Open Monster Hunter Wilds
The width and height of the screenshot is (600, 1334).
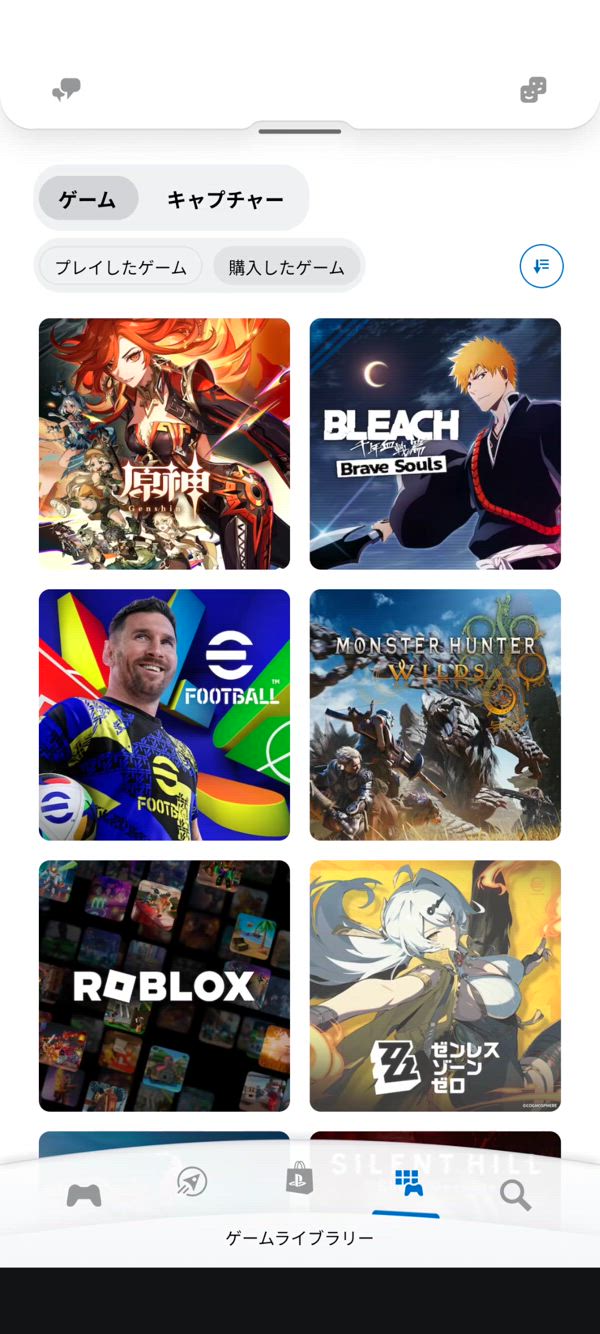coord(435,714)
